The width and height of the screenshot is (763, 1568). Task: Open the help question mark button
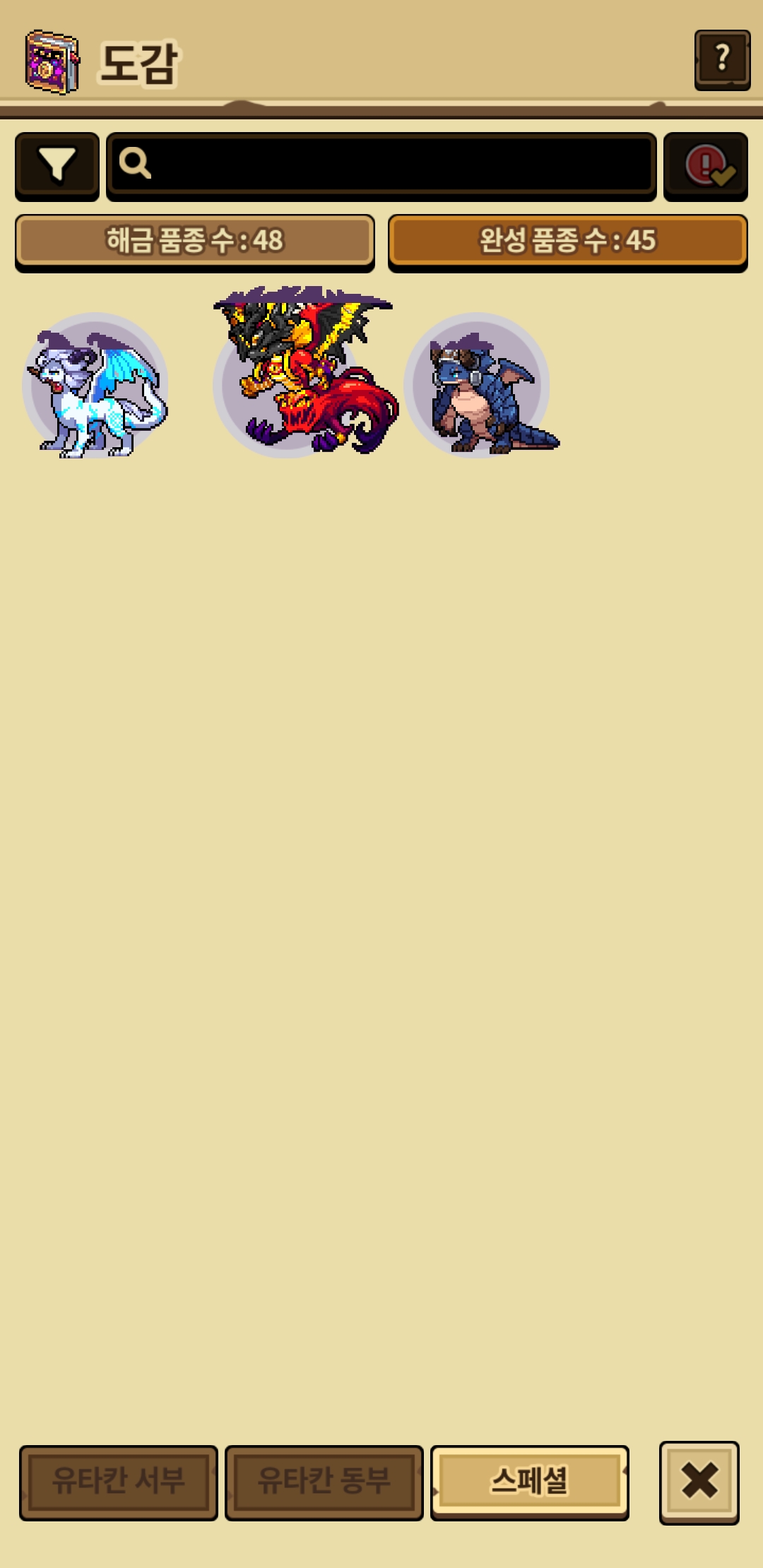[721, 59]
